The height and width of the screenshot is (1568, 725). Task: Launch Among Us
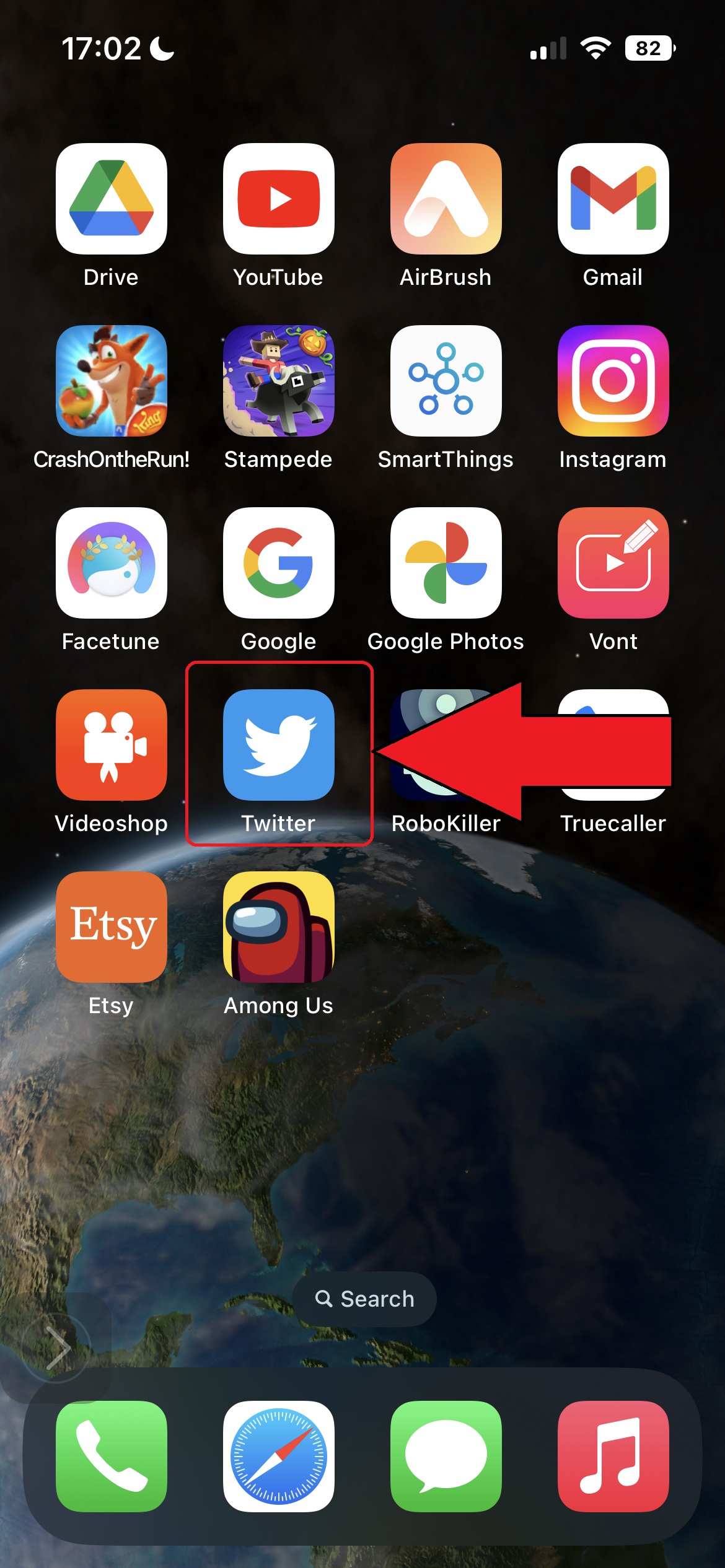coord(279,927)
